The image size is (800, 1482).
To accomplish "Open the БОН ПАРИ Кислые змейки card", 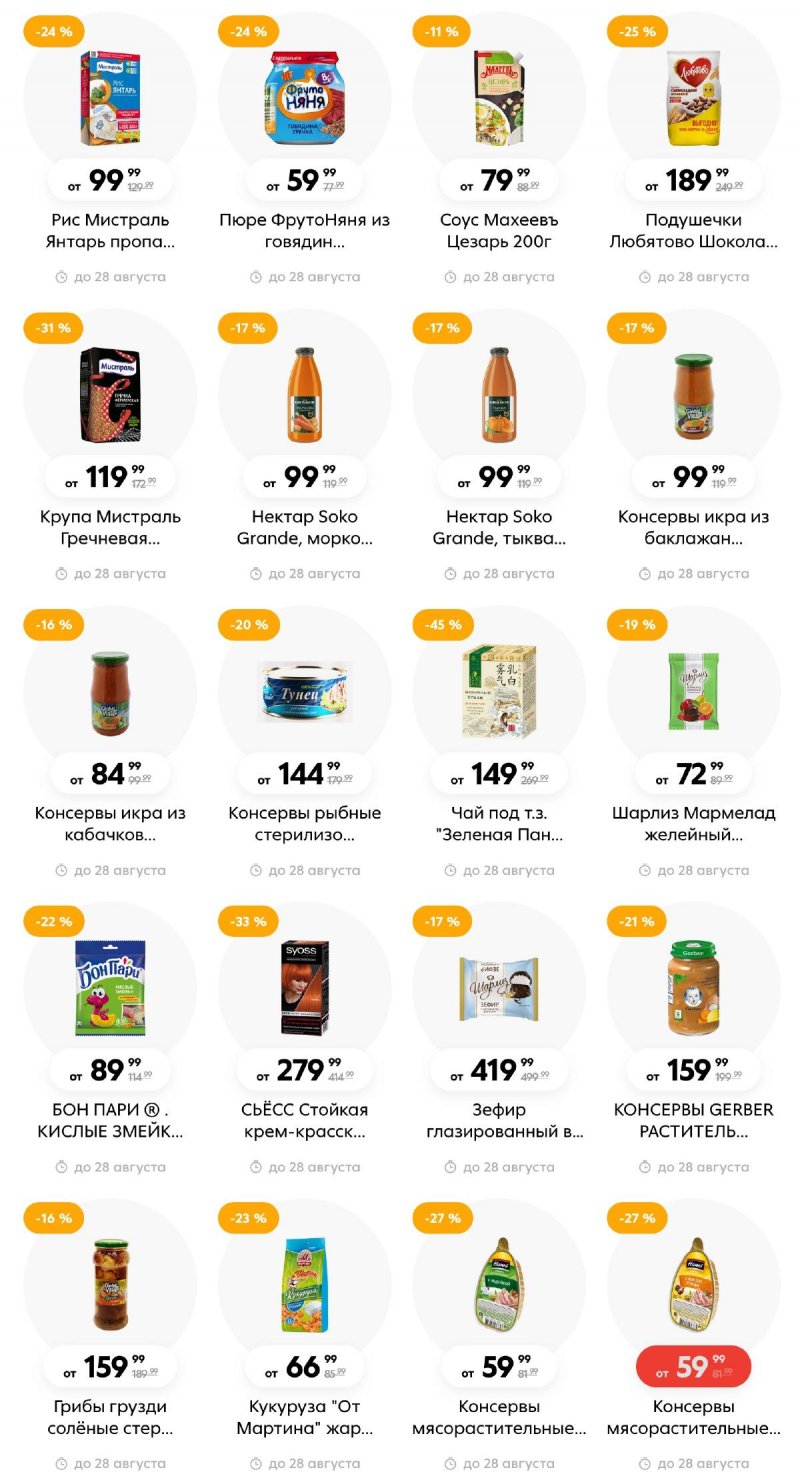I will click(x=109, y=1041).
